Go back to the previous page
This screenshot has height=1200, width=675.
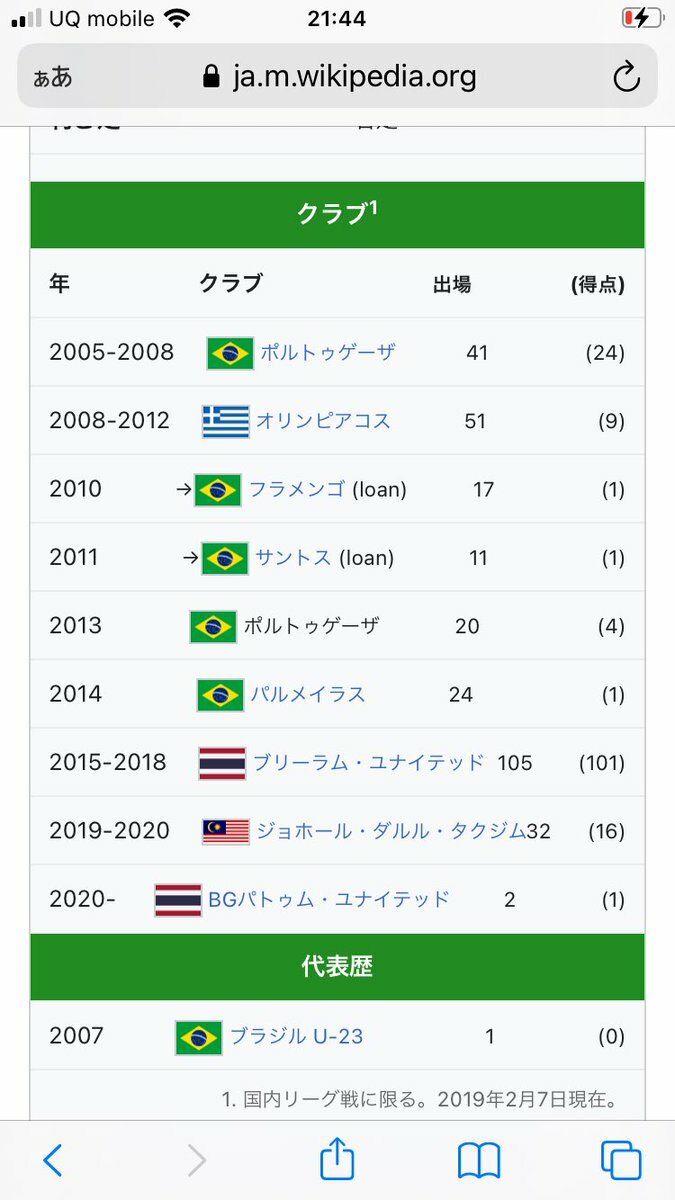(53, 1160)
